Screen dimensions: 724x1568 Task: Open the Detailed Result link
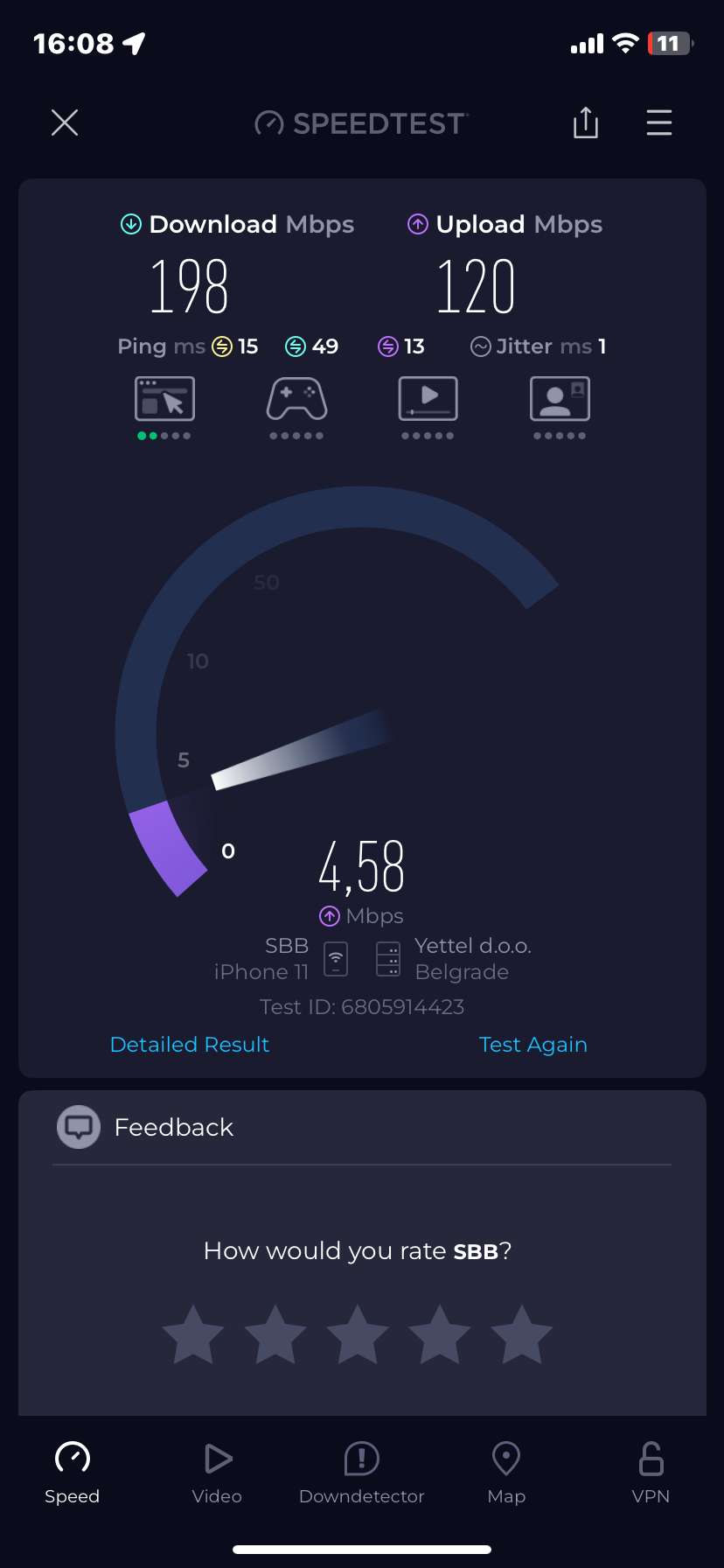click(190, 1045)
